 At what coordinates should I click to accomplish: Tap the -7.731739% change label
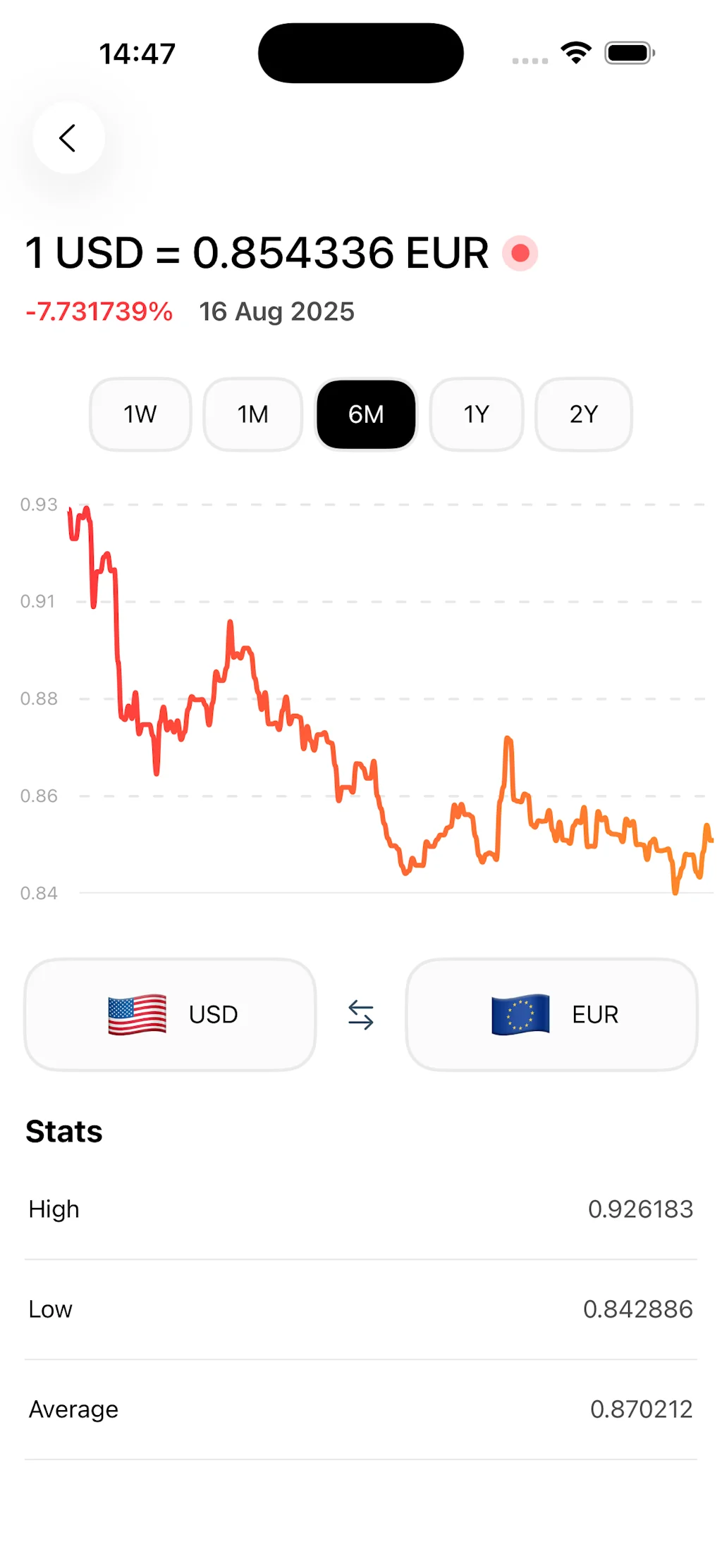tap(97, 311)
